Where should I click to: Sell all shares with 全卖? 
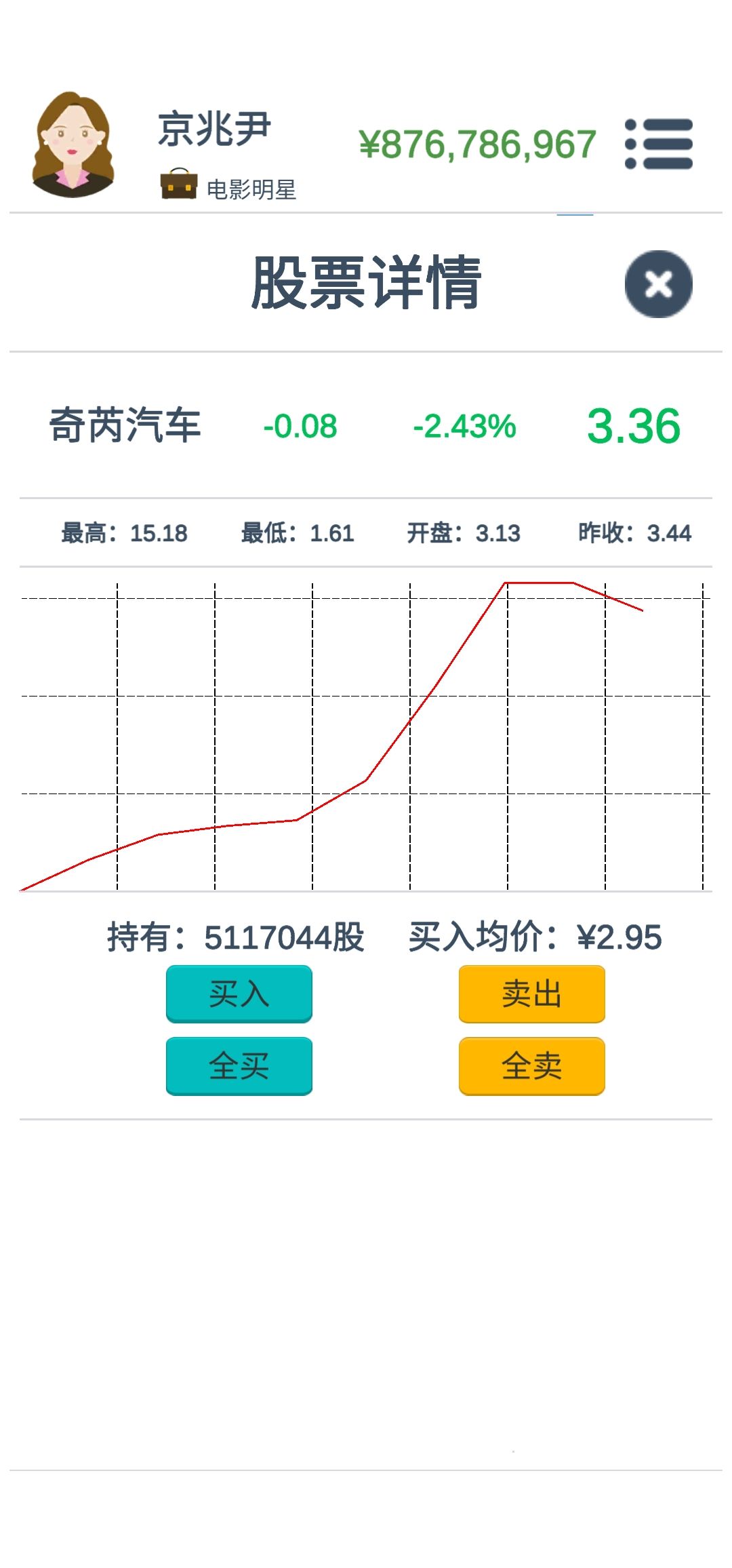(x=531, y=1065)
